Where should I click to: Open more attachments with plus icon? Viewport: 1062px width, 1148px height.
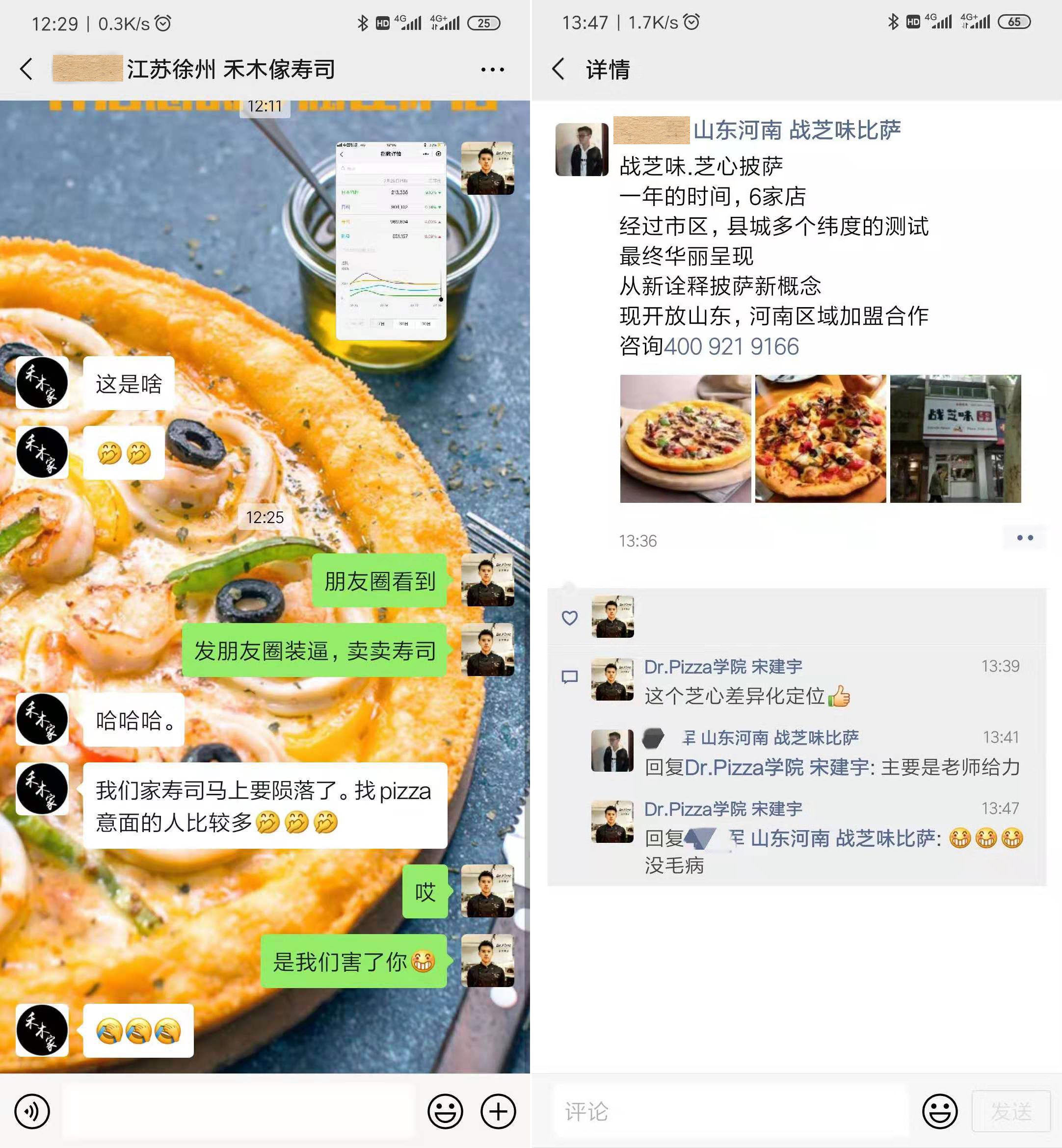click(x=498, y=1111)
